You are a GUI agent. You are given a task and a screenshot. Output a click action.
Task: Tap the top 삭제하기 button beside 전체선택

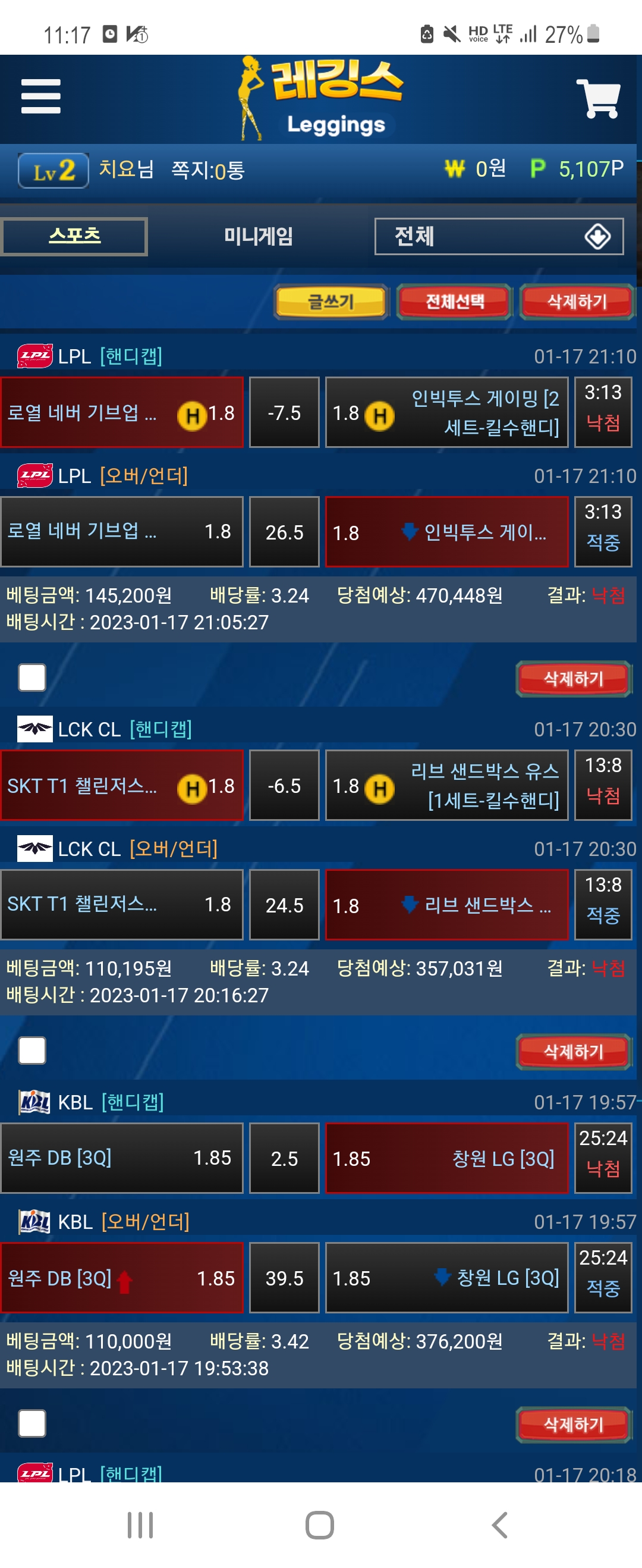(575, 302)
